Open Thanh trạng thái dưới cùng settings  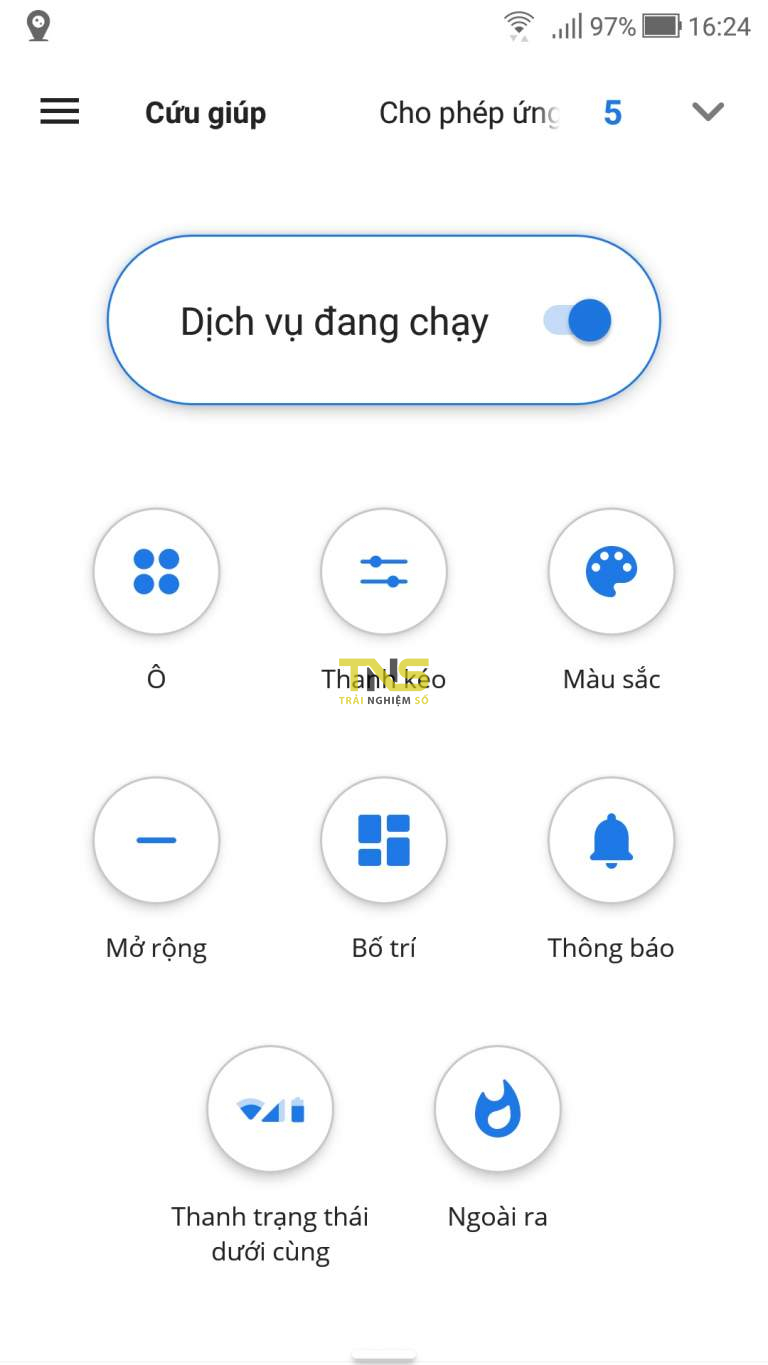(x=270, y=1109)
